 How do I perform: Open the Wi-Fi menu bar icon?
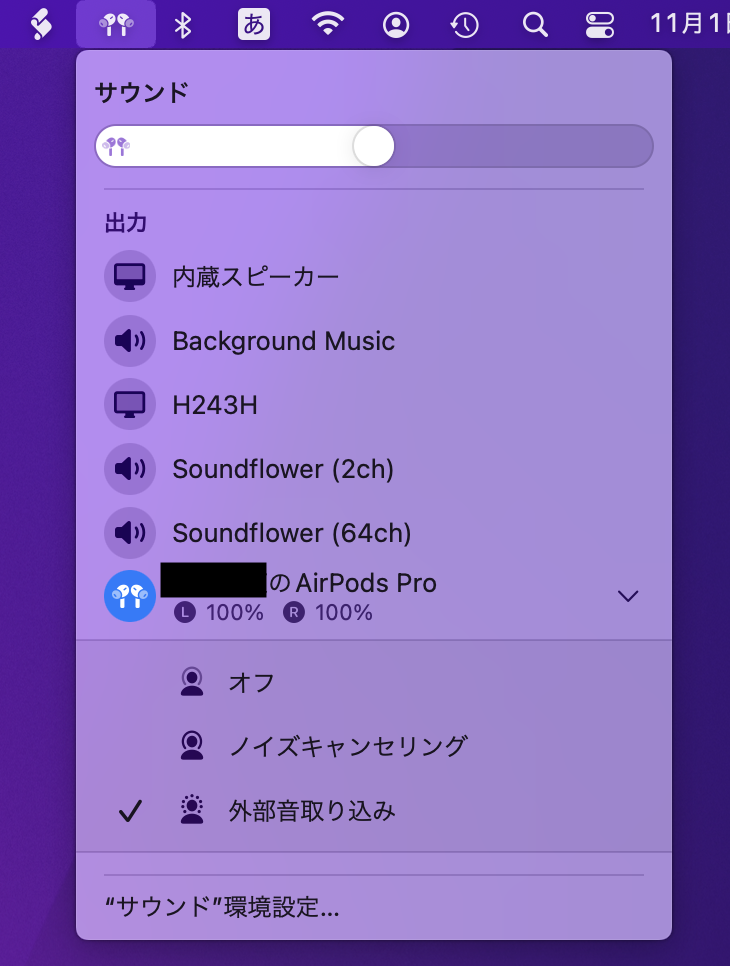point(327,24)
